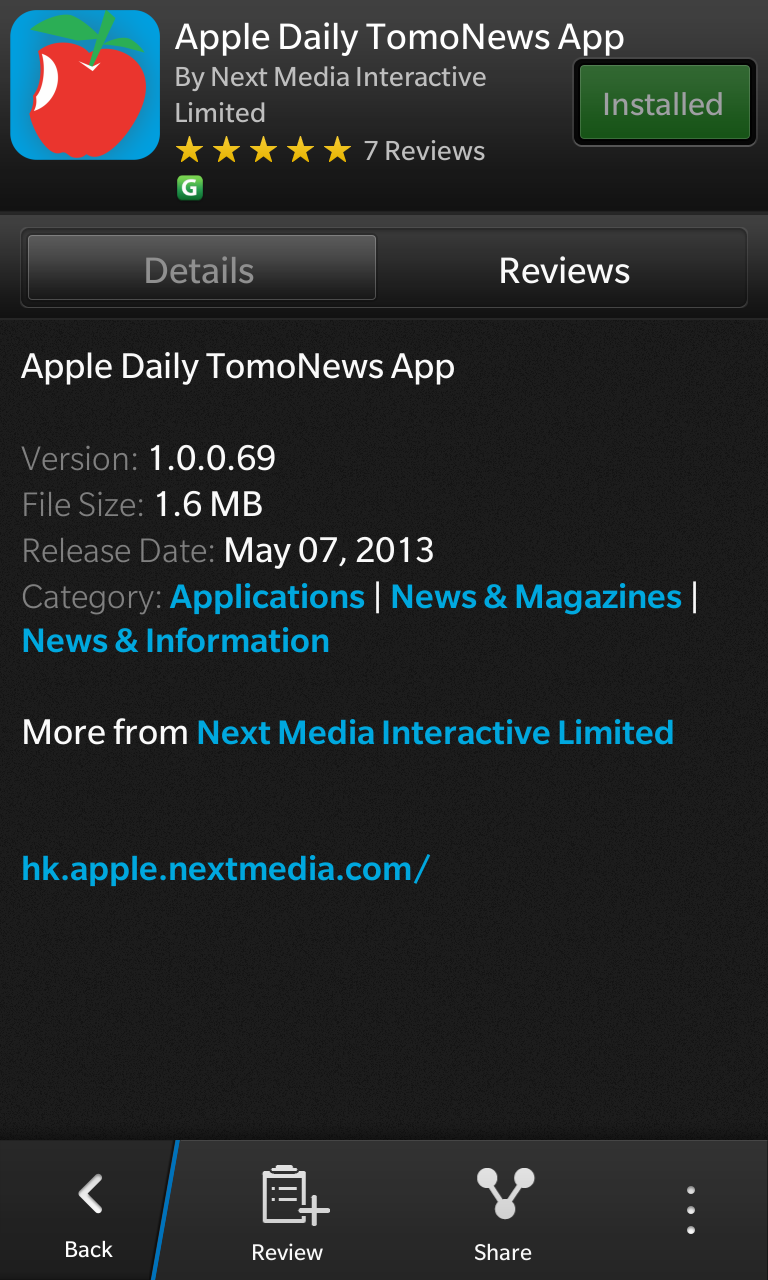Open the News & Information category
The width and height of the screenshot is (768, 1280).
[x=175, y=641]
